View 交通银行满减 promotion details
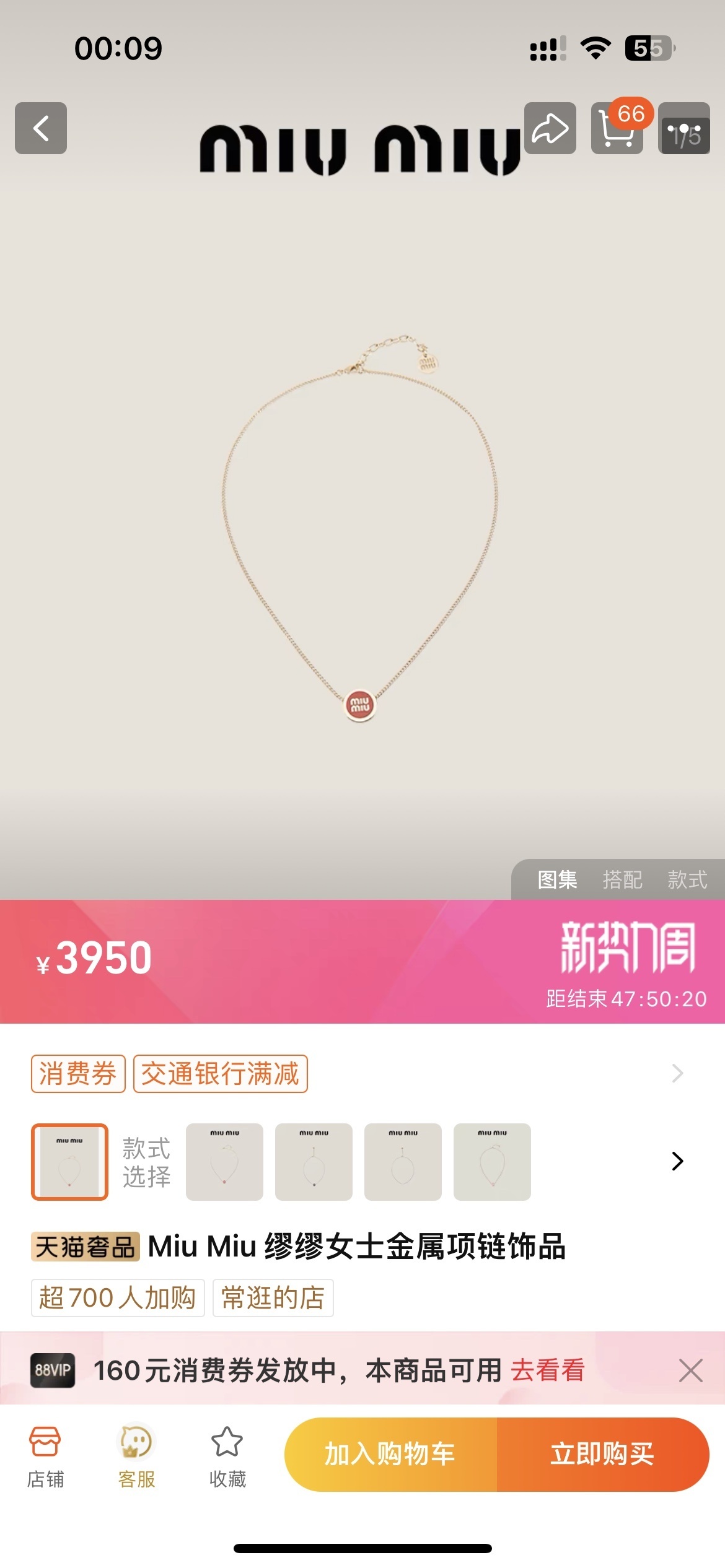Image resolution: width=725 pixels, height=1568 pixels. [220, 1074]
